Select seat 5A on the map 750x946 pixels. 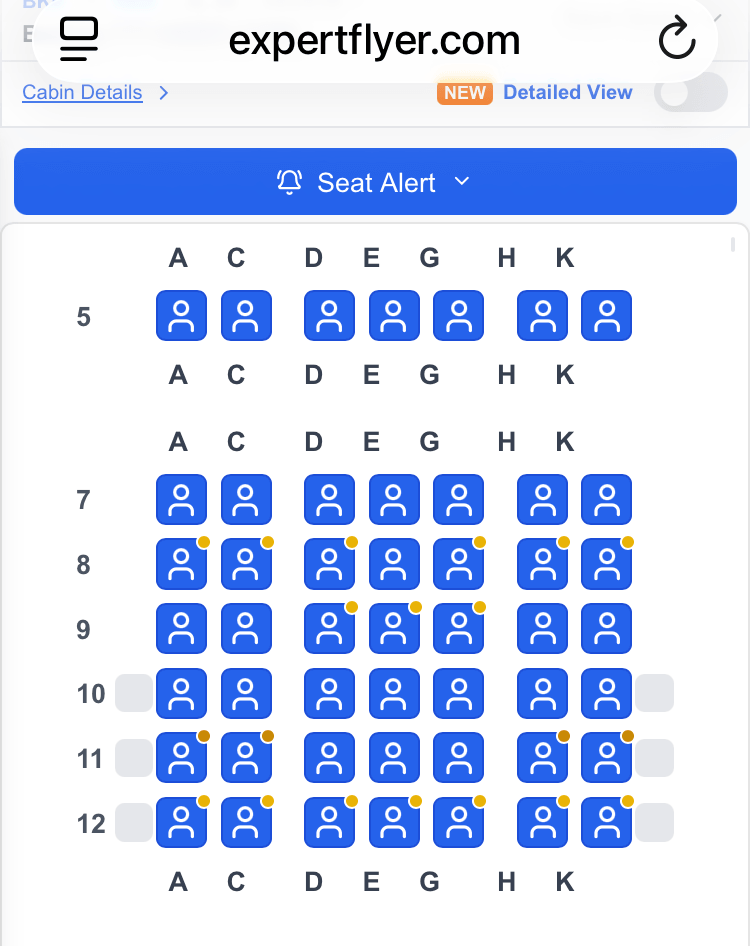[181, 316]
